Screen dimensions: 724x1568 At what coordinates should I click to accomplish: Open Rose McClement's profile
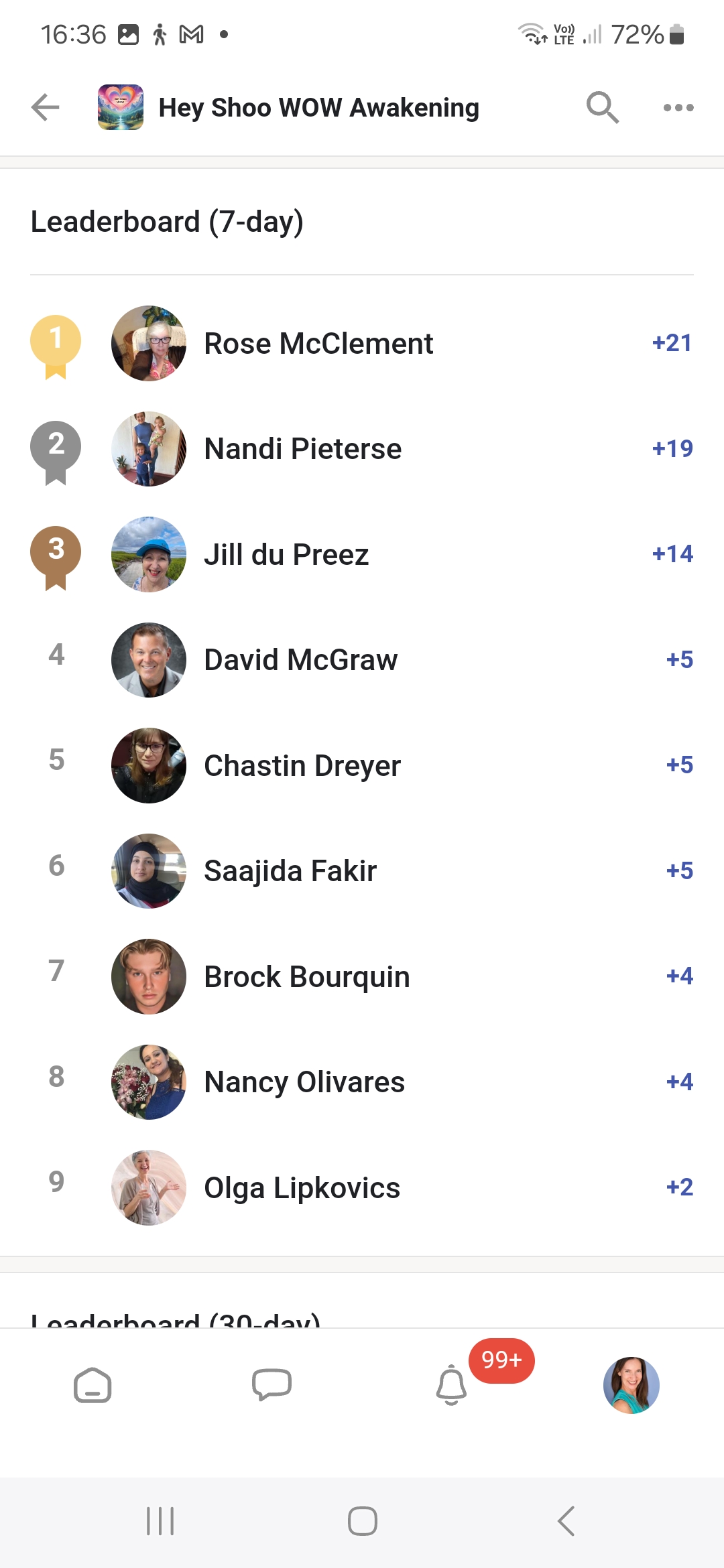[x=362, y=344]
